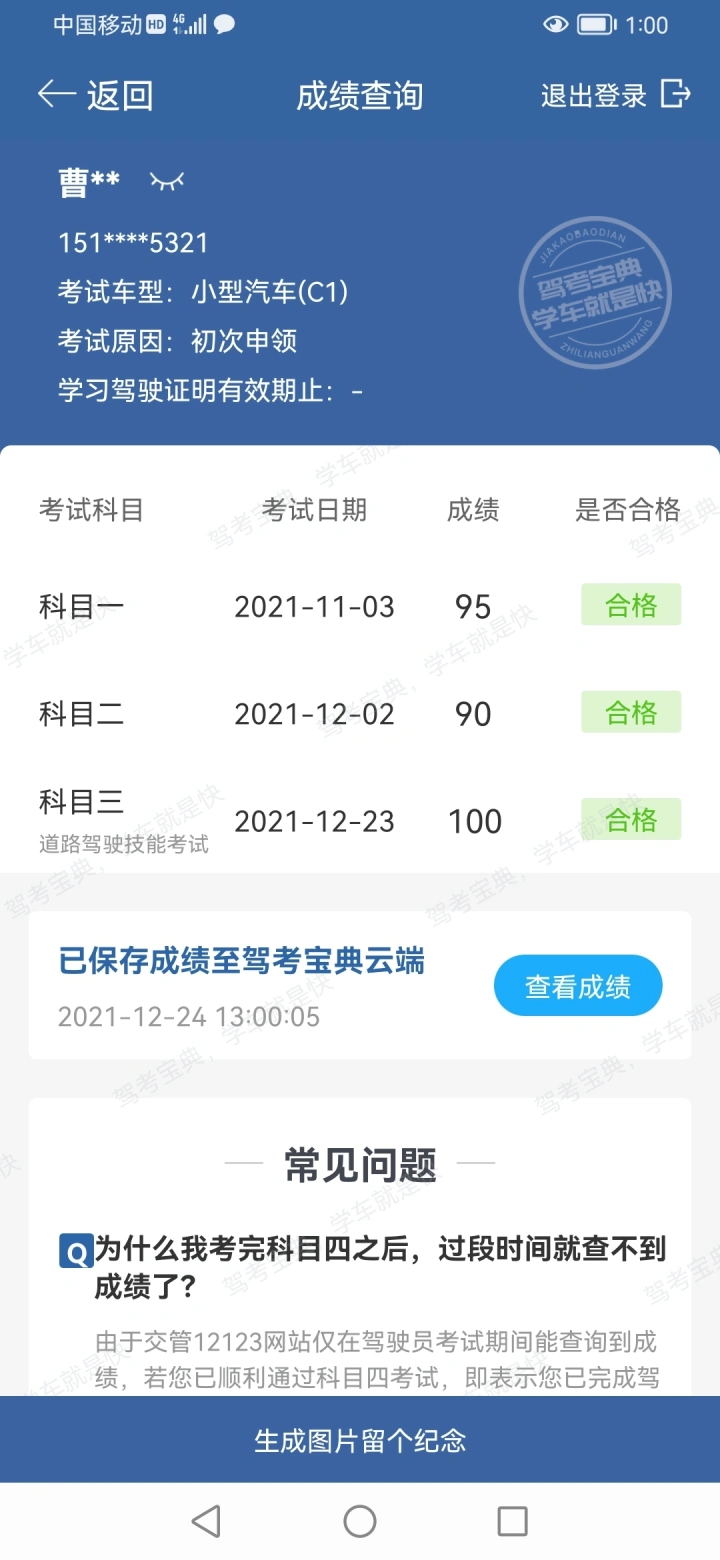Tap the 返回 back arrow
Viewport: 720px width, 1560px height.
[x=94, y=95]
